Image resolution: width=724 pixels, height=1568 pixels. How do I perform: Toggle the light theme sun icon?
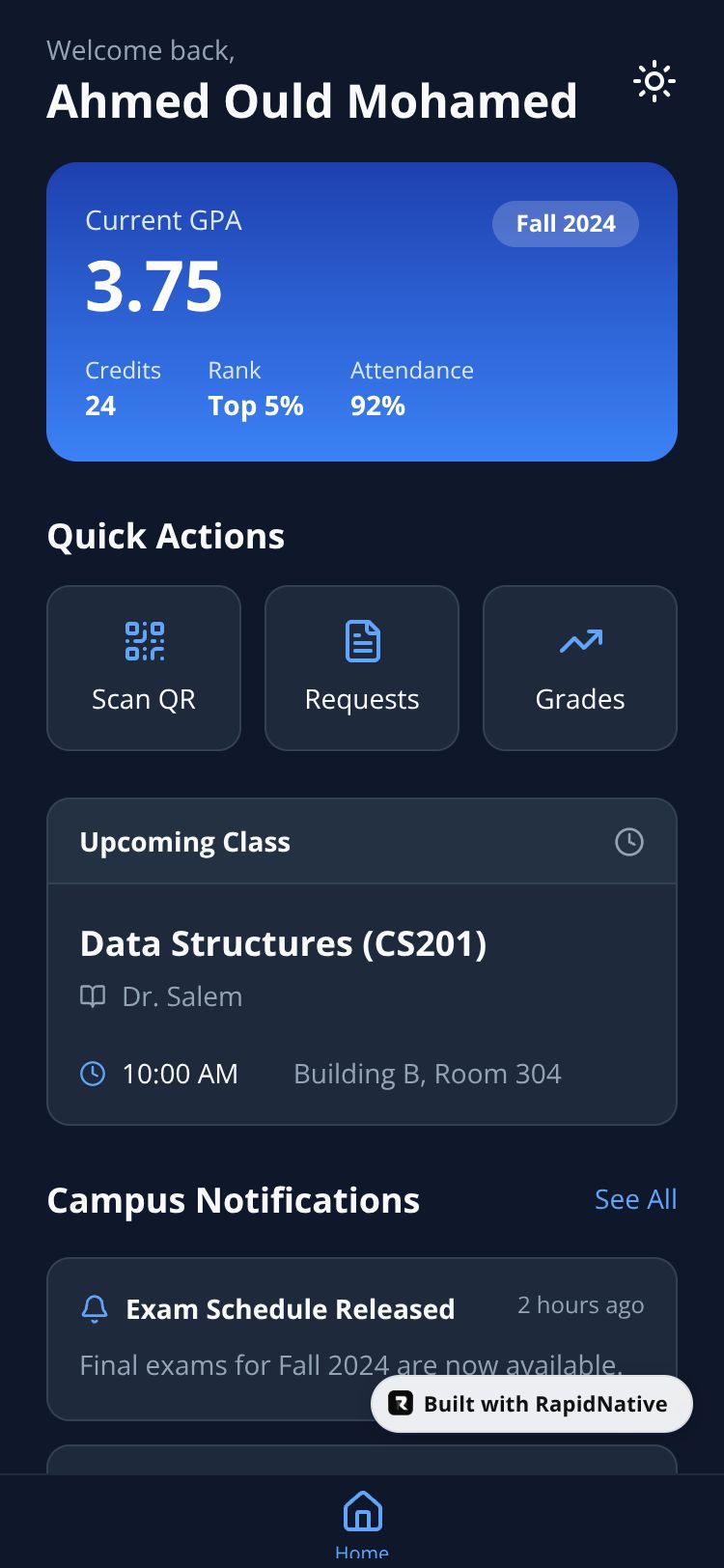click(x=654, y=82)
